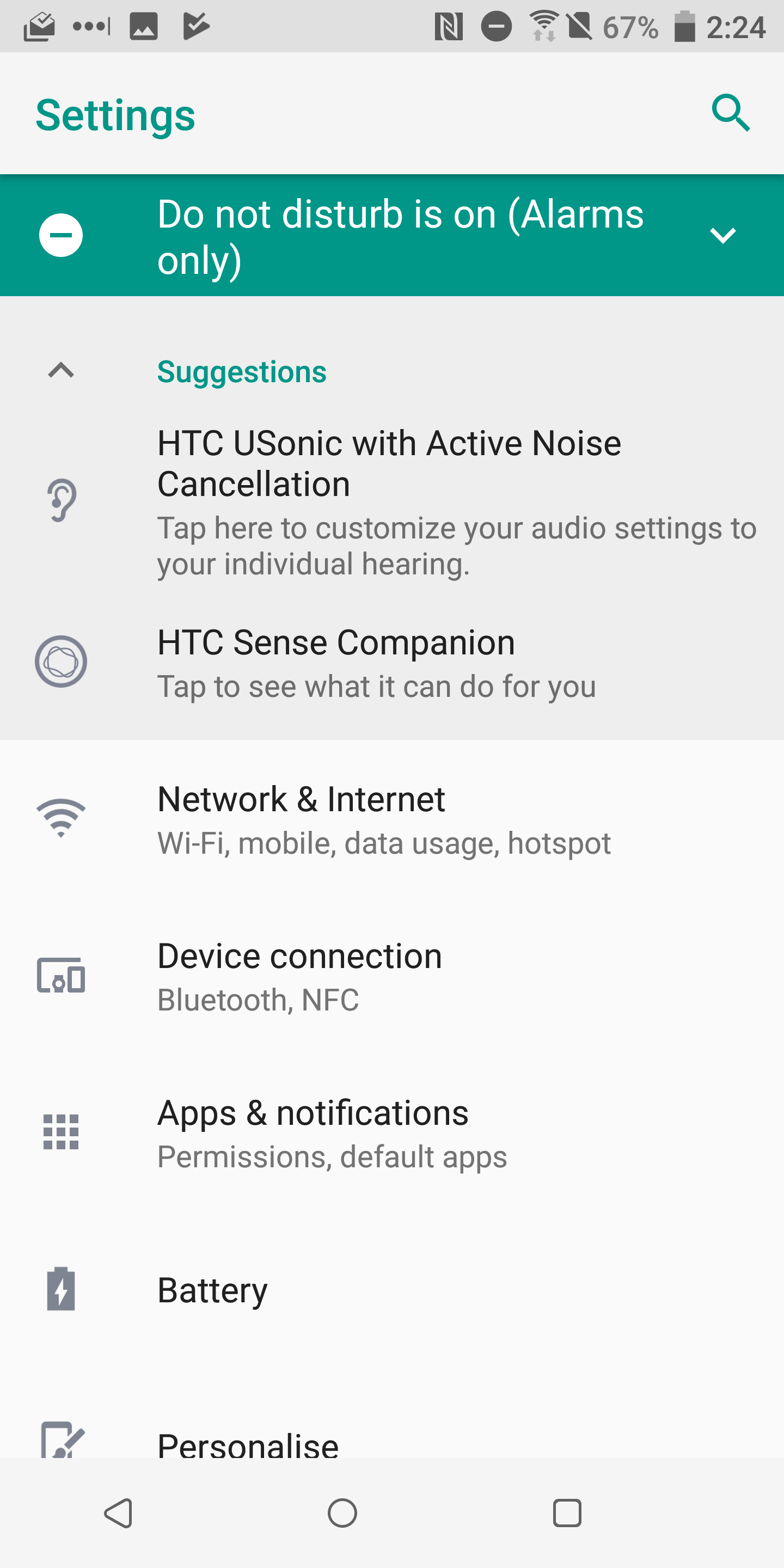The image size is (784, 1568).
Task: Open Network & Internet settings
Action: pos(392,819)
